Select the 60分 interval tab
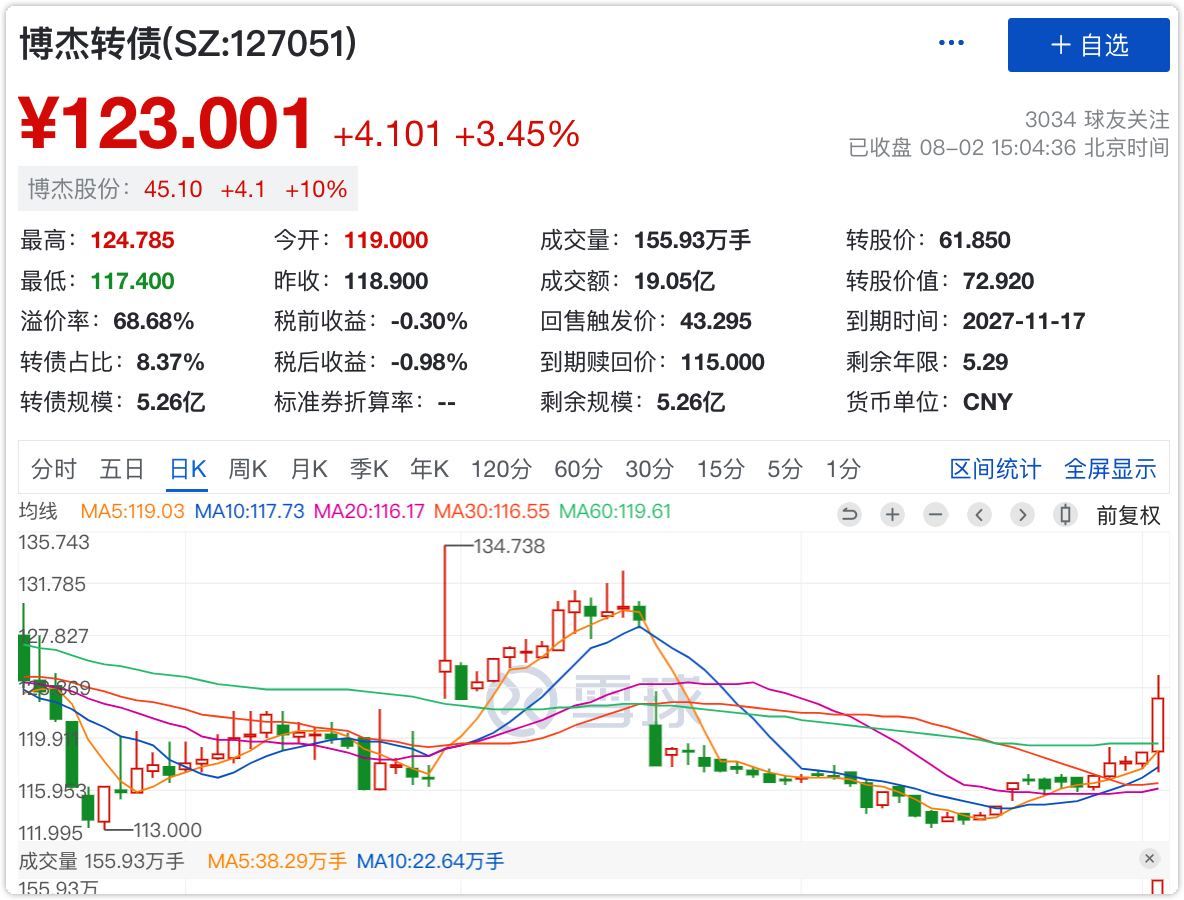1184x900 pixels. pyautogui.click(x=579, y=469)
